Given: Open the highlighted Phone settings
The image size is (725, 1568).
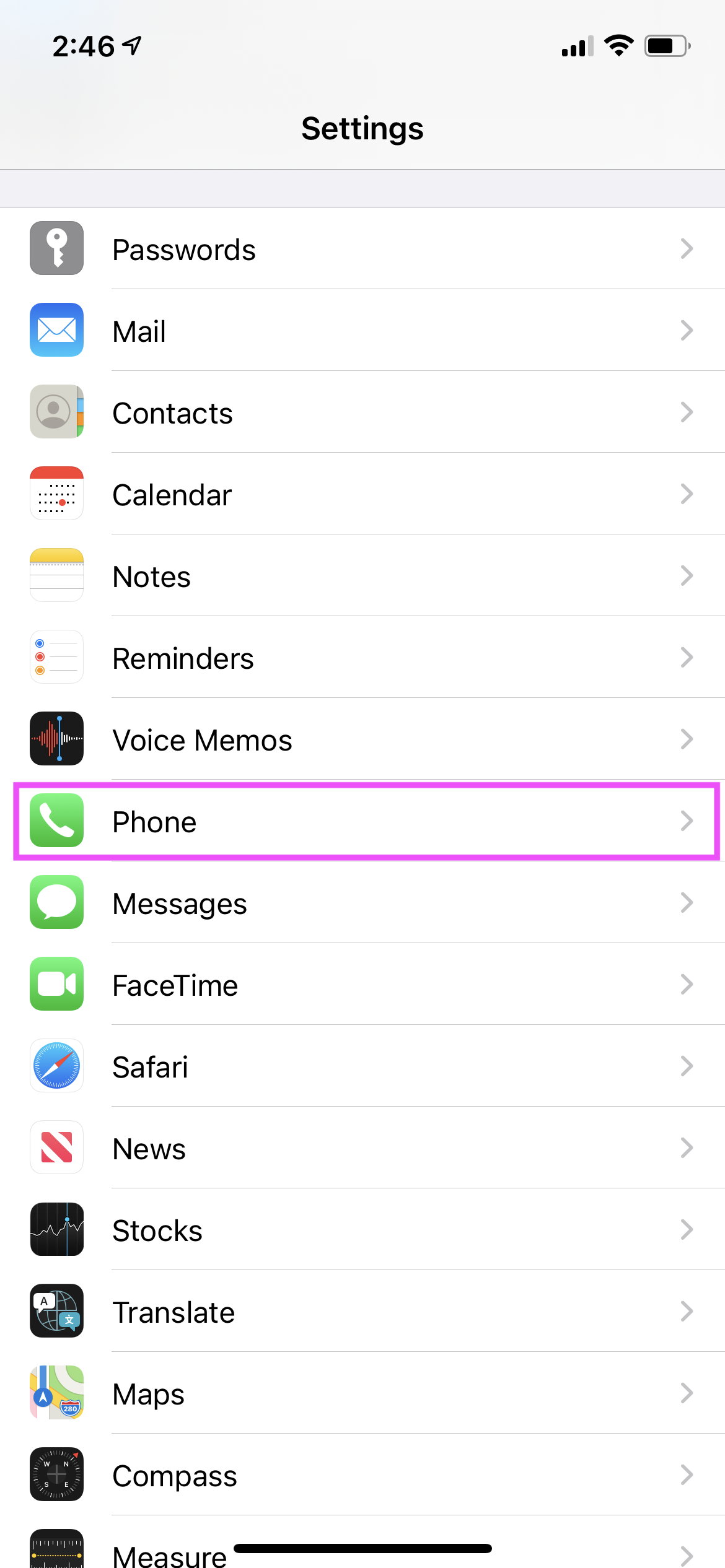Looking at the screenshot, I should coord(362,821).
